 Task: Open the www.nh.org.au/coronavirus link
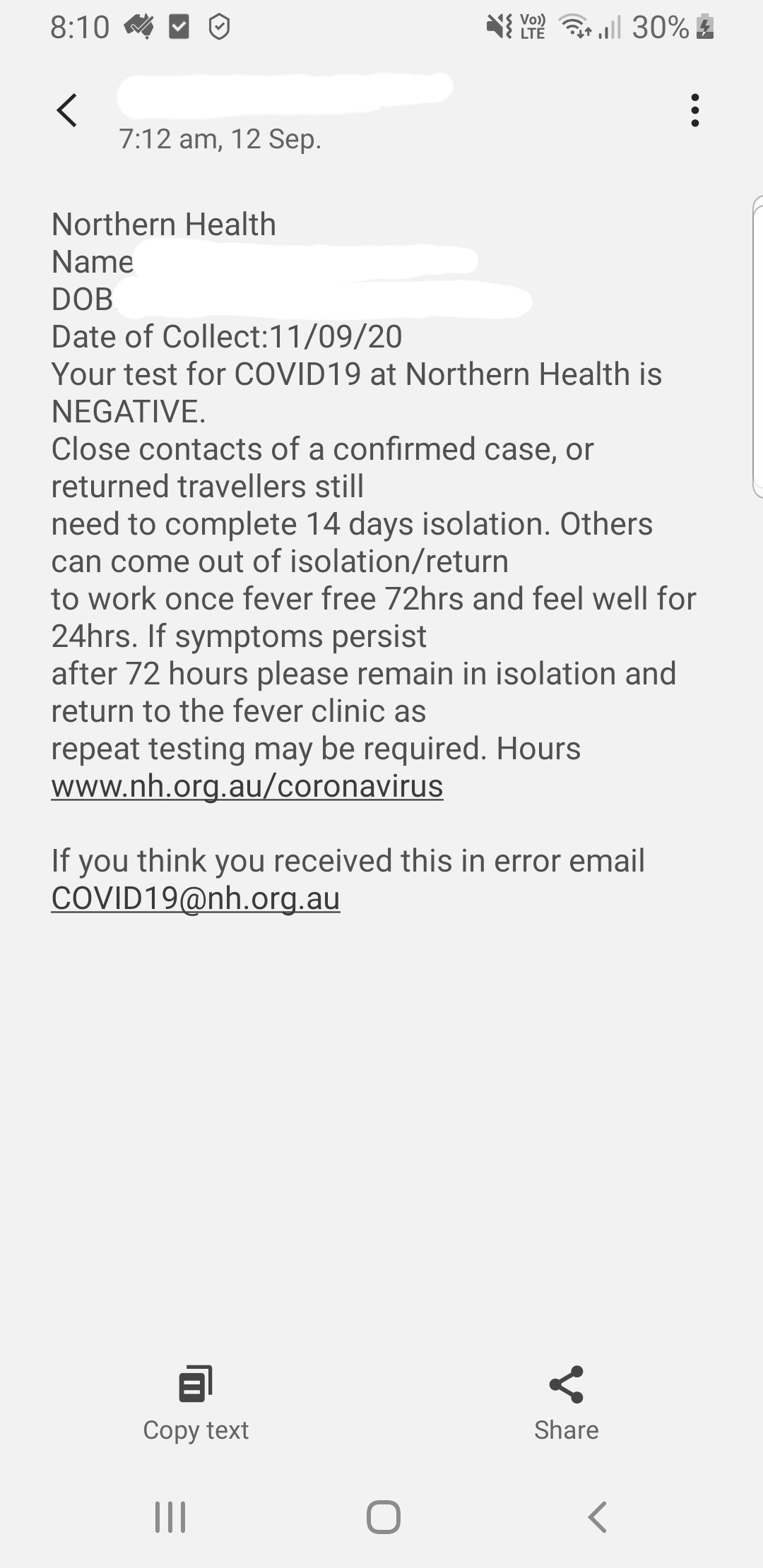tap(247, 786)
